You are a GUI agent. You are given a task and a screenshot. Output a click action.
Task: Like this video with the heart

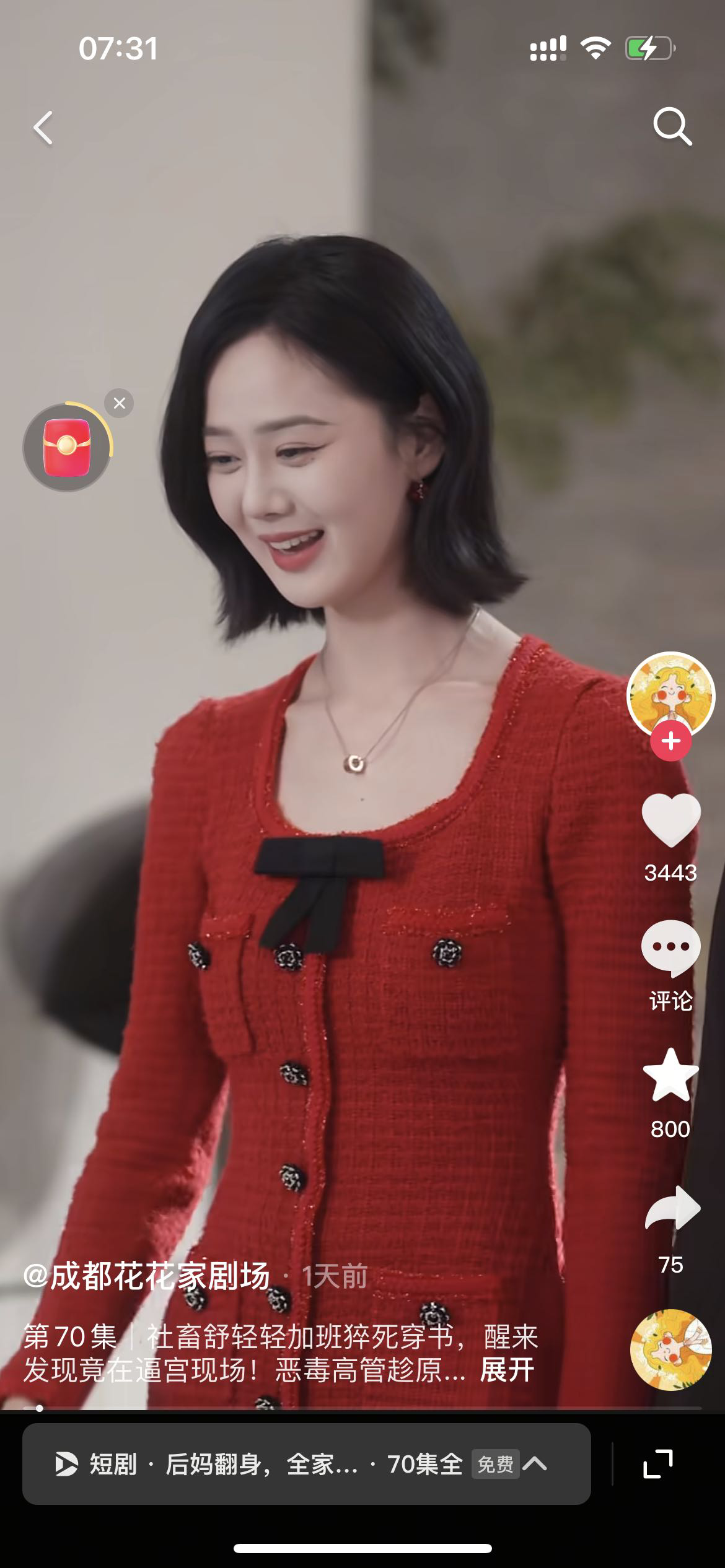pos(670,820)
